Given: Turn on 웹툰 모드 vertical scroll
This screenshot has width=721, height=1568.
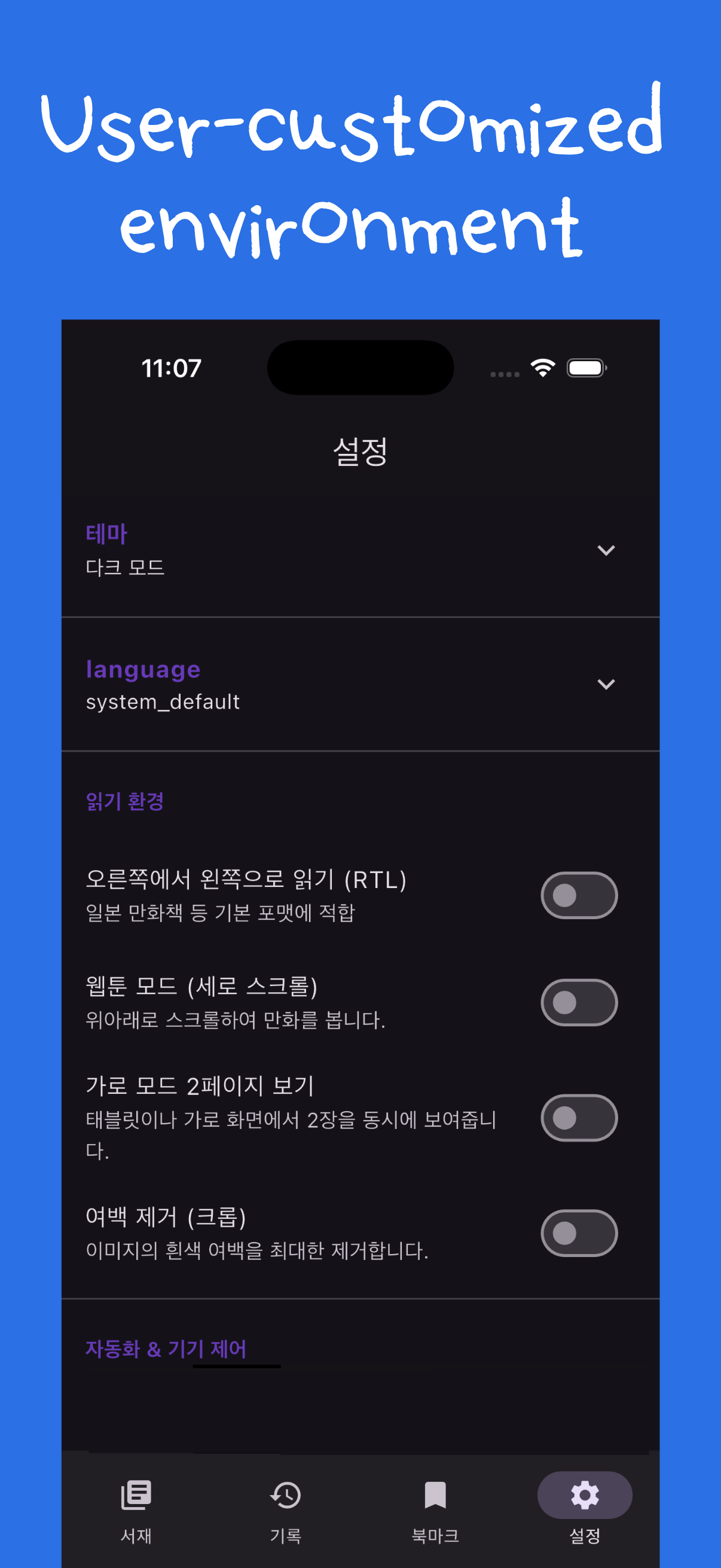Looking at the screenshot, I should click(x=578, y=1002).
